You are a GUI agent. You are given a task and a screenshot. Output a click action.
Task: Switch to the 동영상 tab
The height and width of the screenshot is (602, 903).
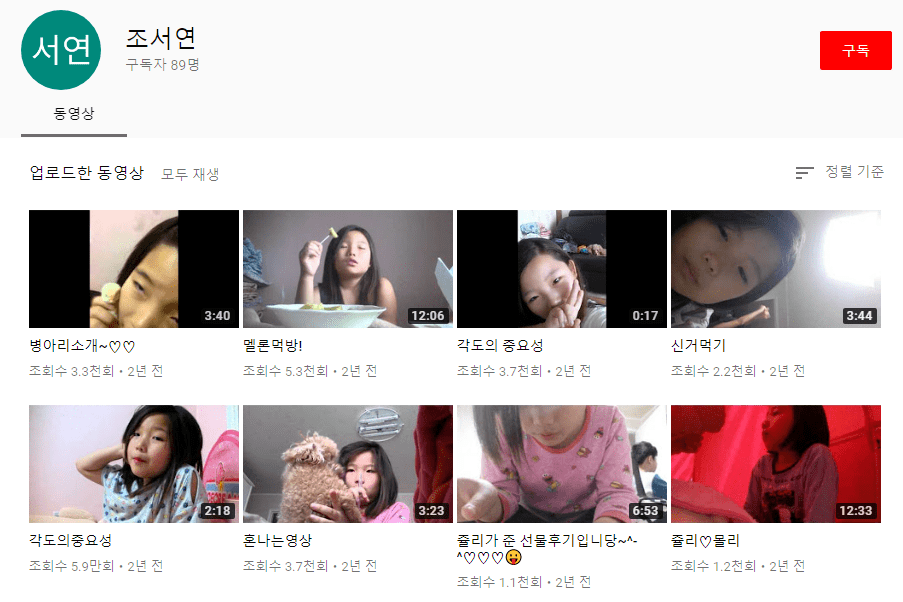[74, 114]
